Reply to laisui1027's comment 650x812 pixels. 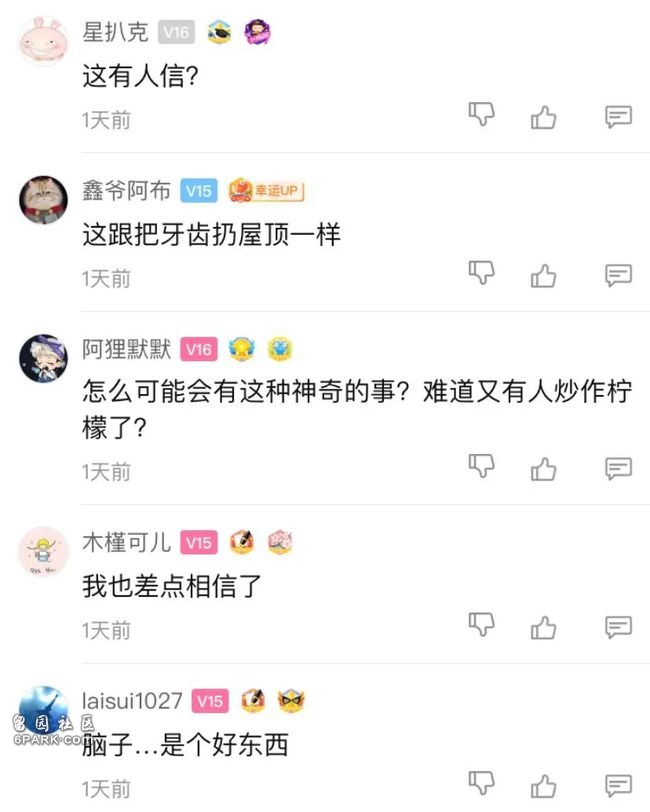pos(618,785)
